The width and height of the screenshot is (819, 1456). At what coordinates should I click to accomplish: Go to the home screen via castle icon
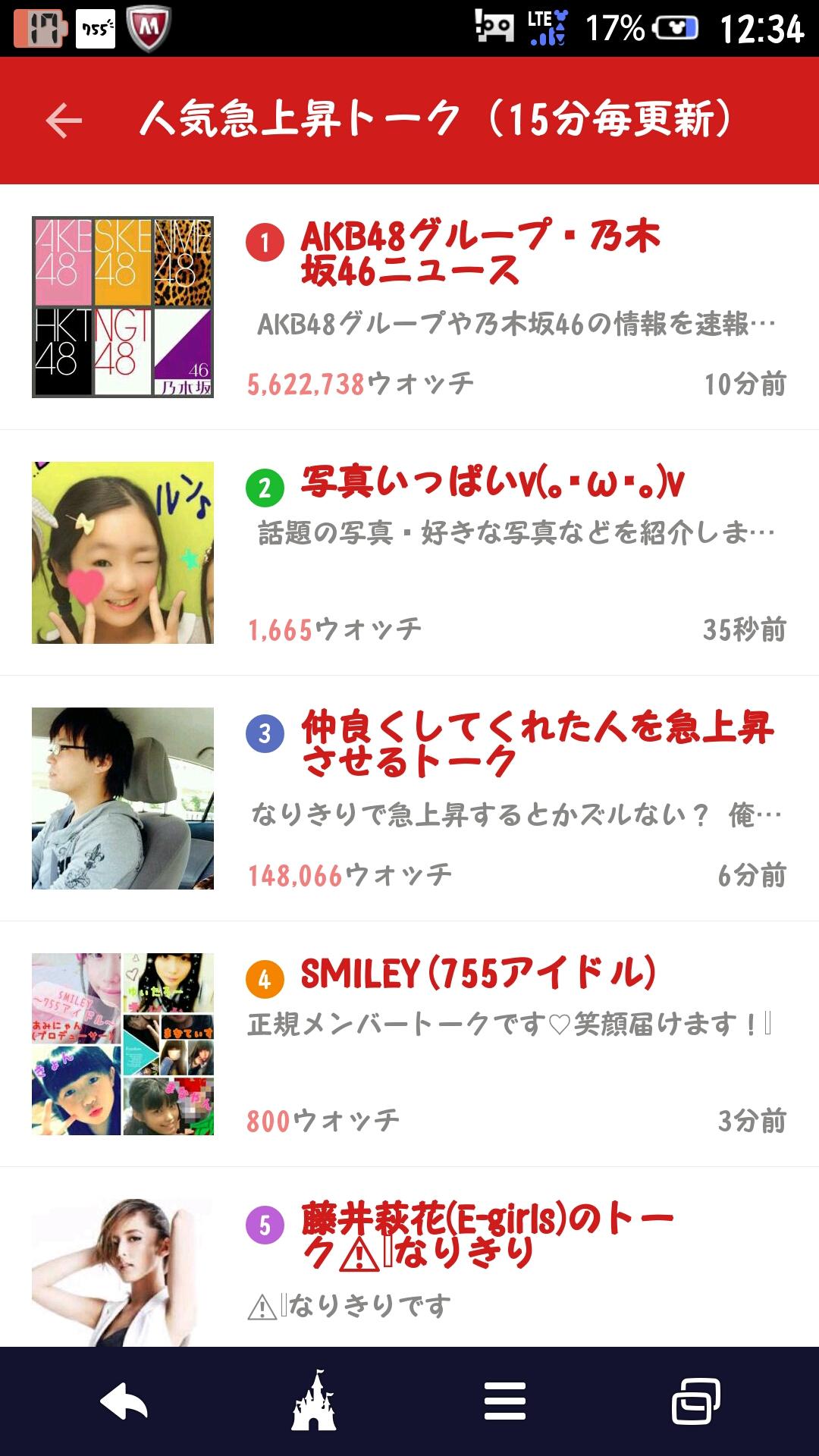click(x=314, y=1401)
